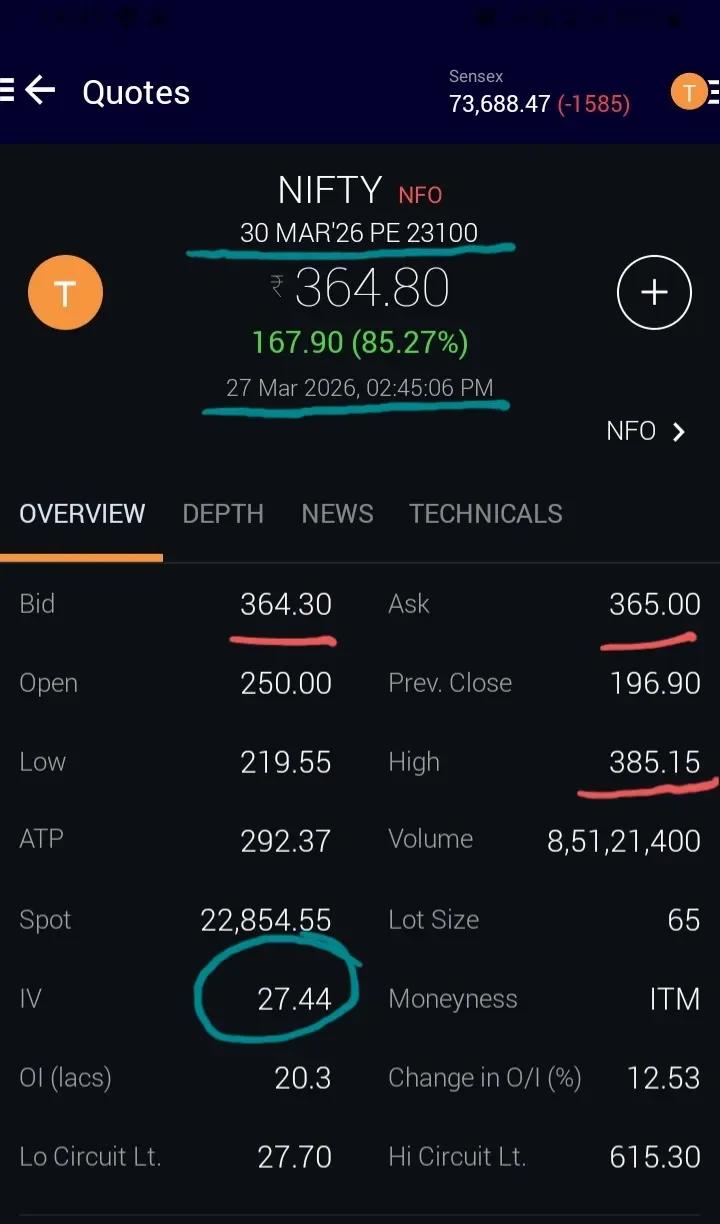Screen dimensions: 720x1224
Task: Tap the contract name 30 MAR'26 PE 23100
Action: point(360,233)
